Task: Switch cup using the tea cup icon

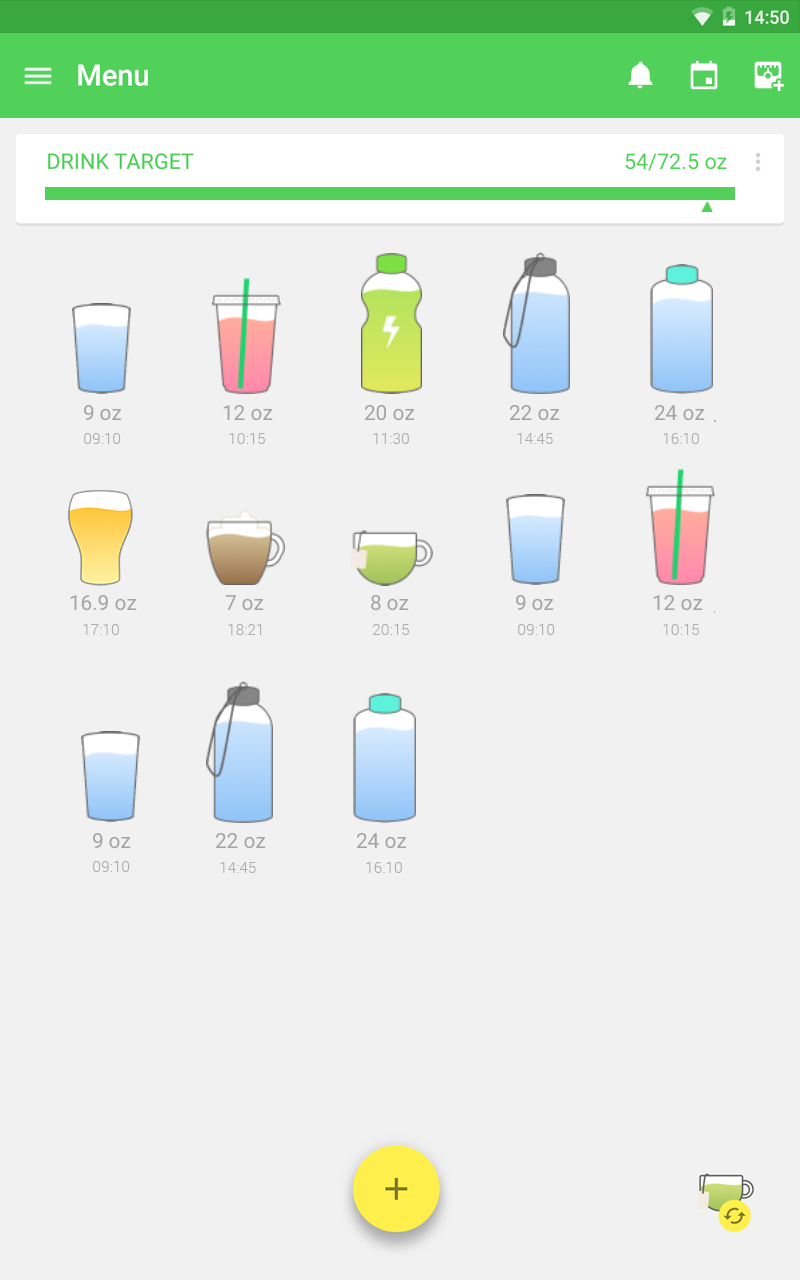Action: point(726,1198)
